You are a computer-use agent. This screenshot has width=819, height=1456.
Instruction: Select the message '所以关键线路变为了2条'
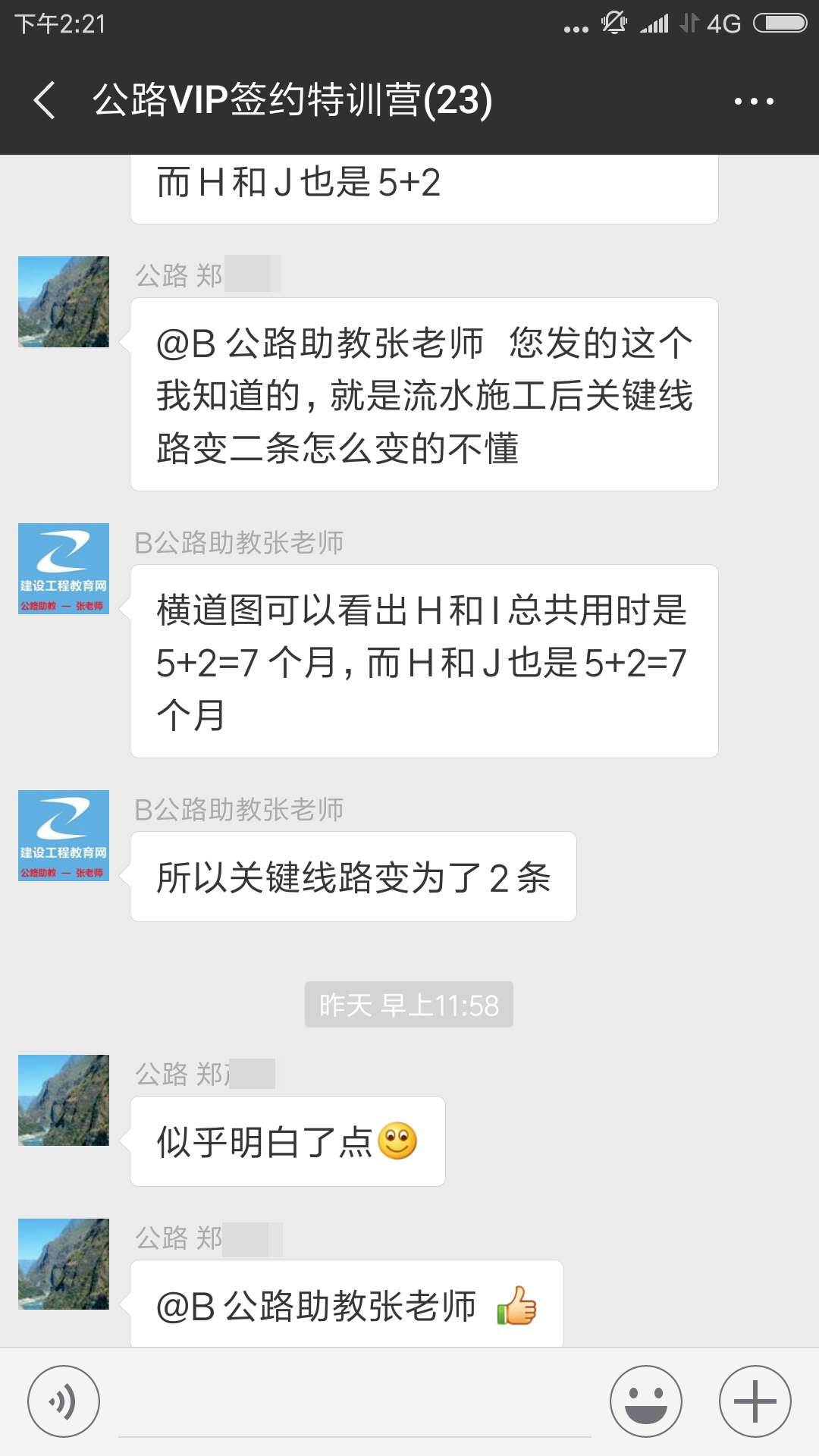(353, 876)
